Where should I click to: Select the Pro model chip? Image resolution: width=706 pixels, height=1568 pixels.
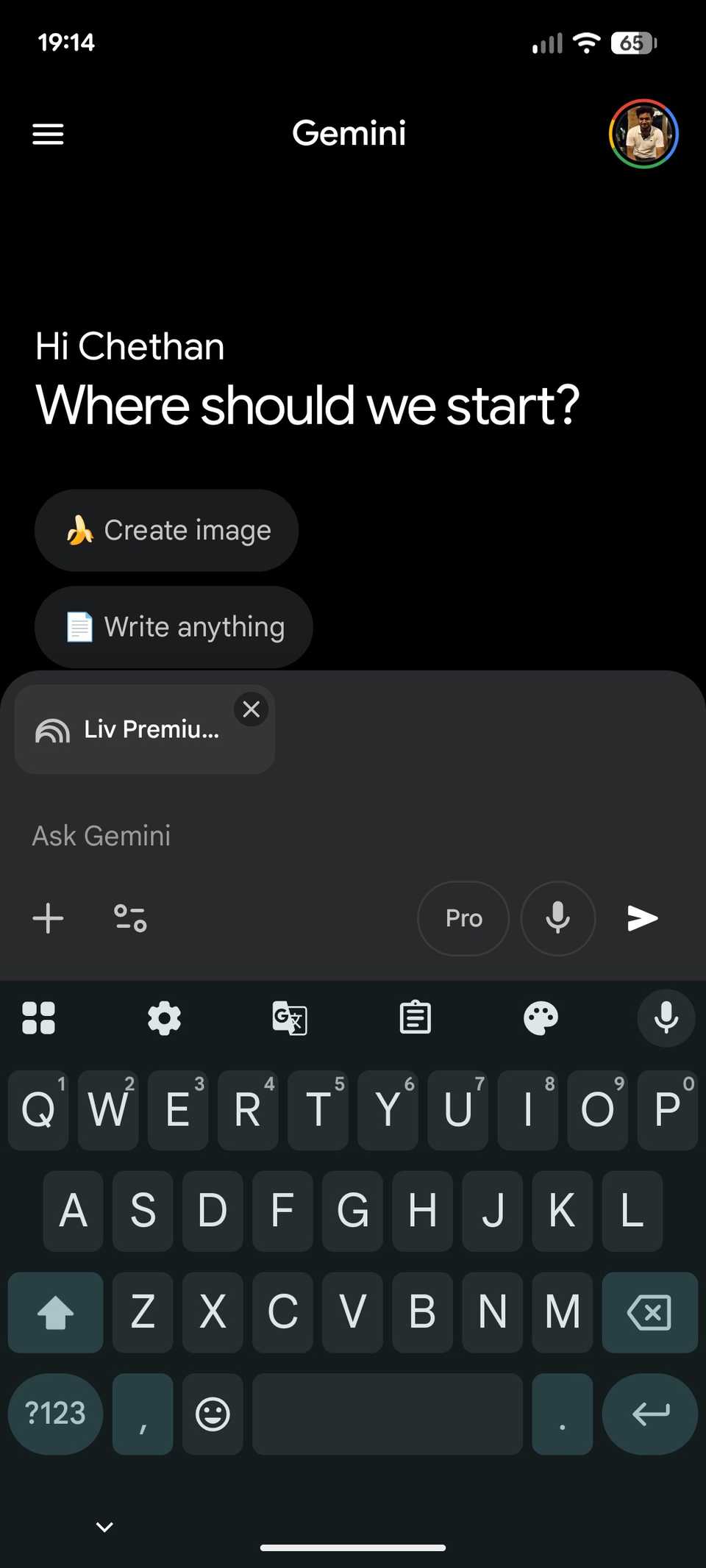463,918
